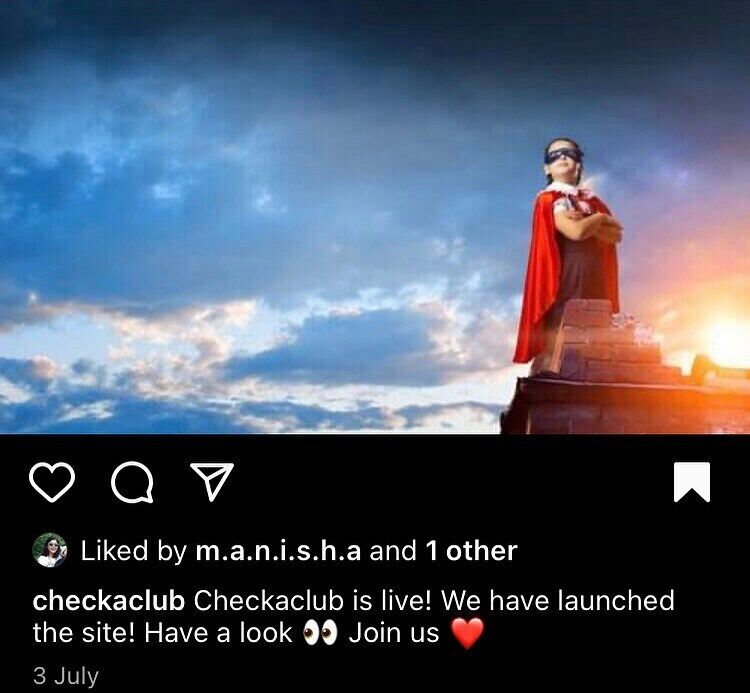The width and height of the screenshot is (750, 693).
Task: Open comments on the checkaclub post
Action: (x=132, y=484)
